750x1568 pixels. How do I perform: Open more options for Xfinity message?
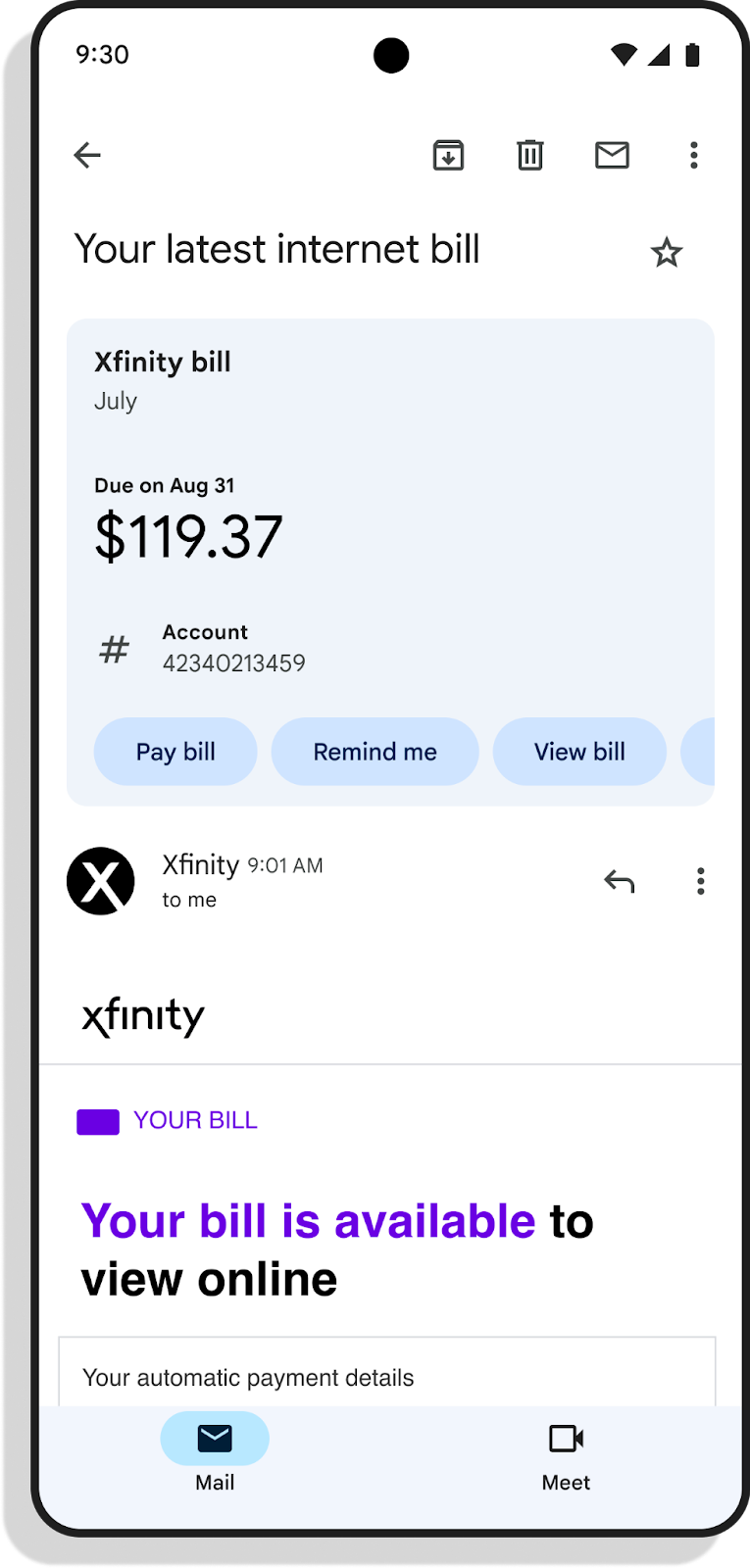[x=700, y=881]
